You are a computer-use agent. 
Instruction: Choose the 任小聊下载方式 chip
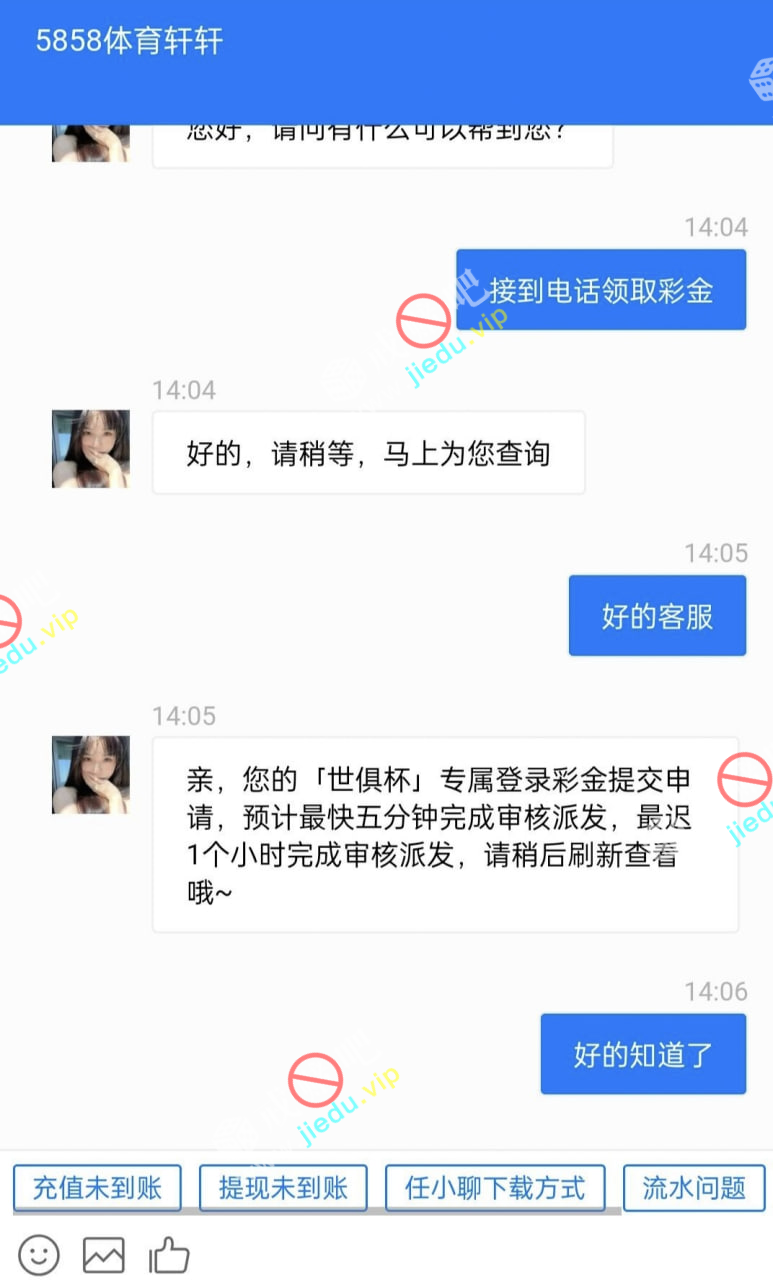click(x=495, y=1188)
